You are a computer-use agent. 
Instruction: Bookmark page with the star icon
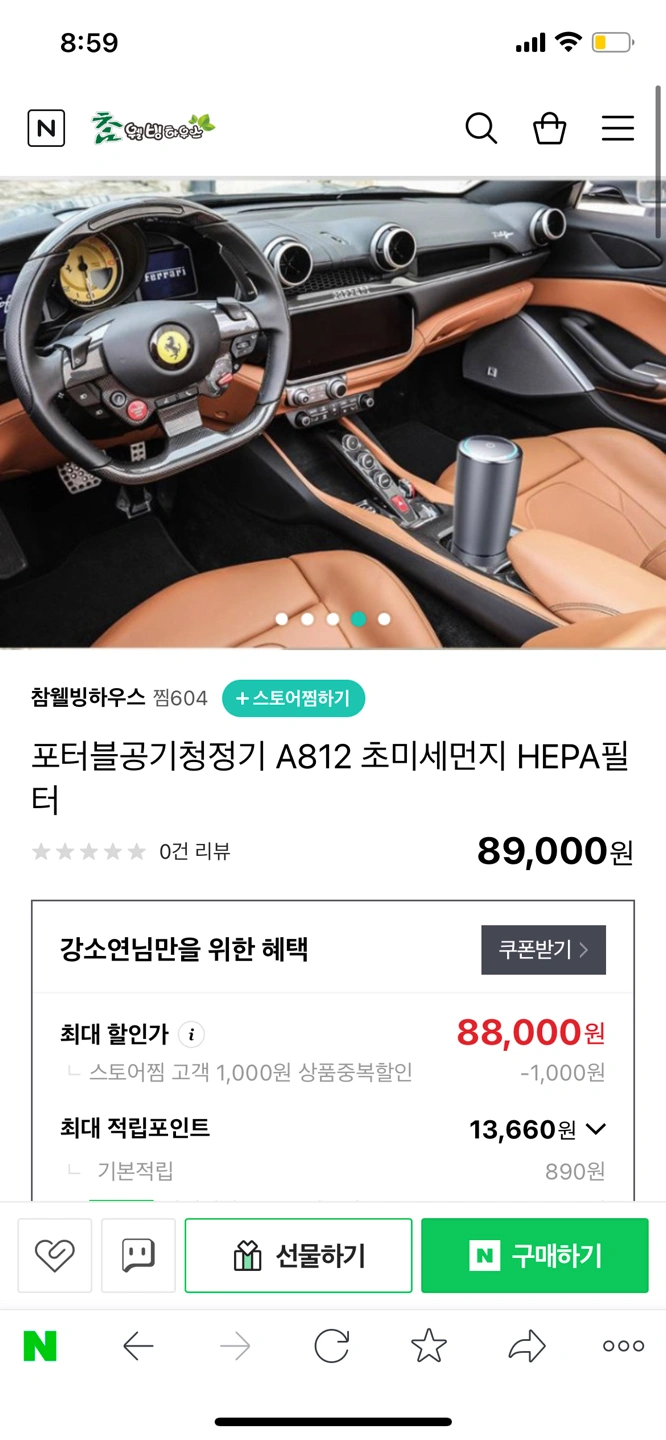pos(429,1347)
